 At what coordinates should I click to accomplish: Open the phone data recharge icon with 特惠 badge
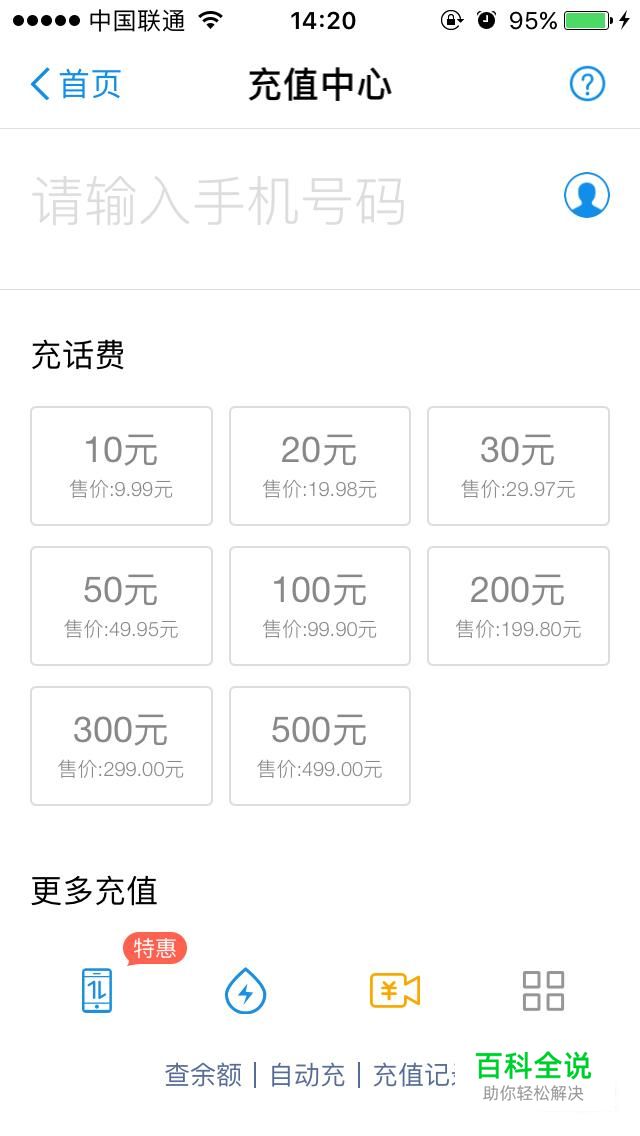pos(97,990)
